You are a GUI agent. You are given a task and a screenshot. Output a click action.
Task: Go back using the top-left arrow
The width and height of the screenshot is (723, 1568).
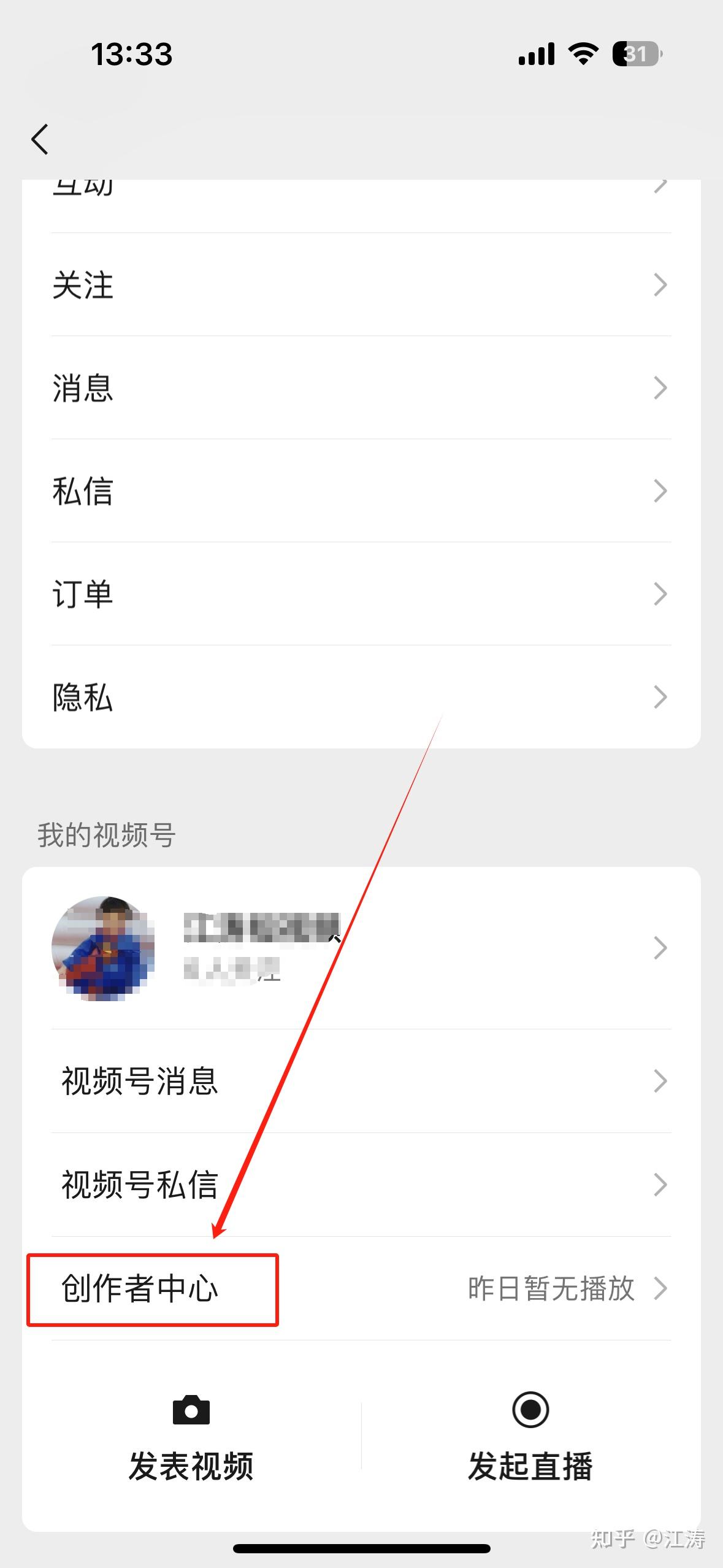click(40, 139)
